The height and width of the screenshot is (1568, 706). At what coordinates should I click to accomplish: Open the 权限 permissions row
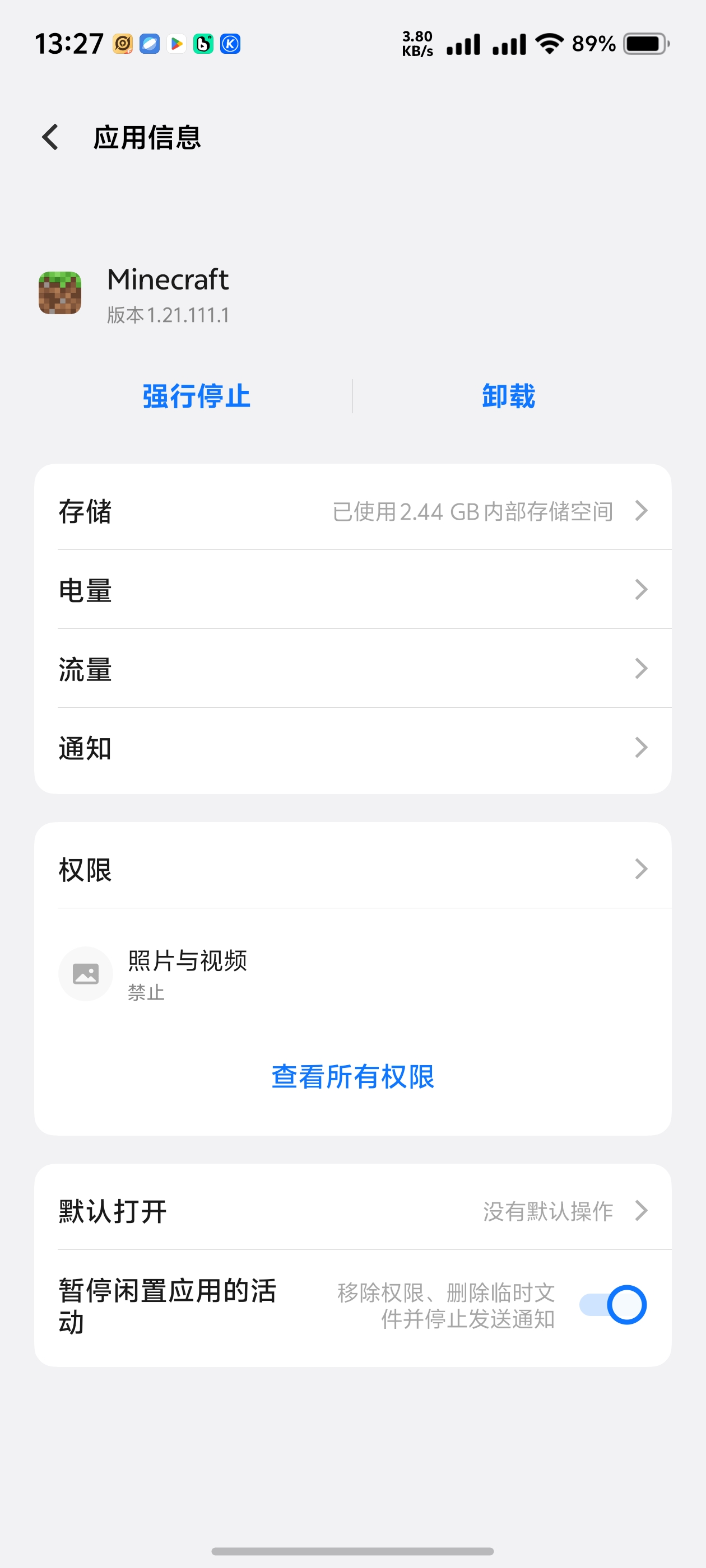(352, 869)
